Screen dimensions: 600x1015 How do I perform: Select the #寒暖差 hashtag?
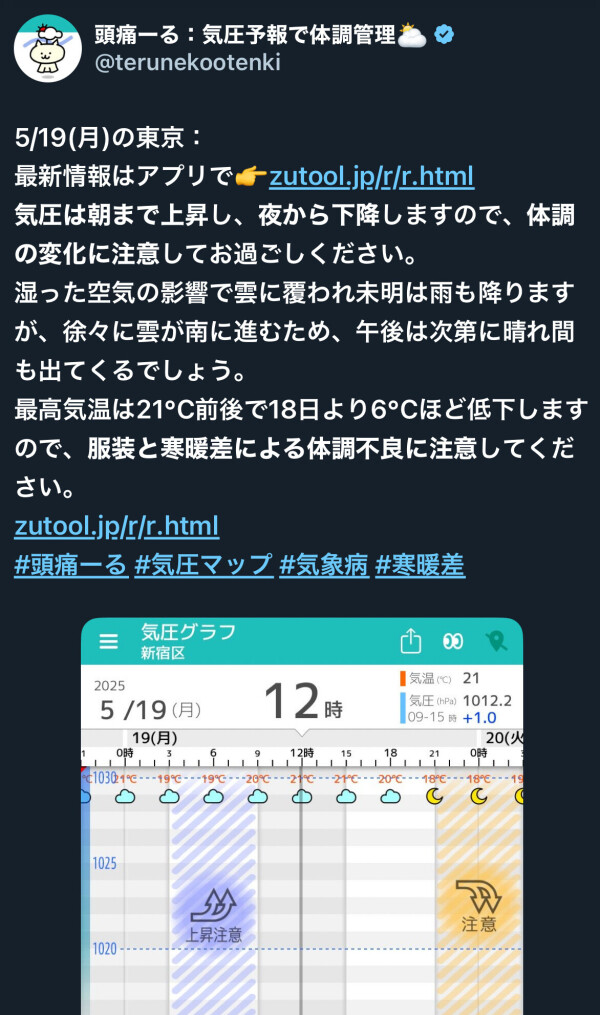point(419,564)
